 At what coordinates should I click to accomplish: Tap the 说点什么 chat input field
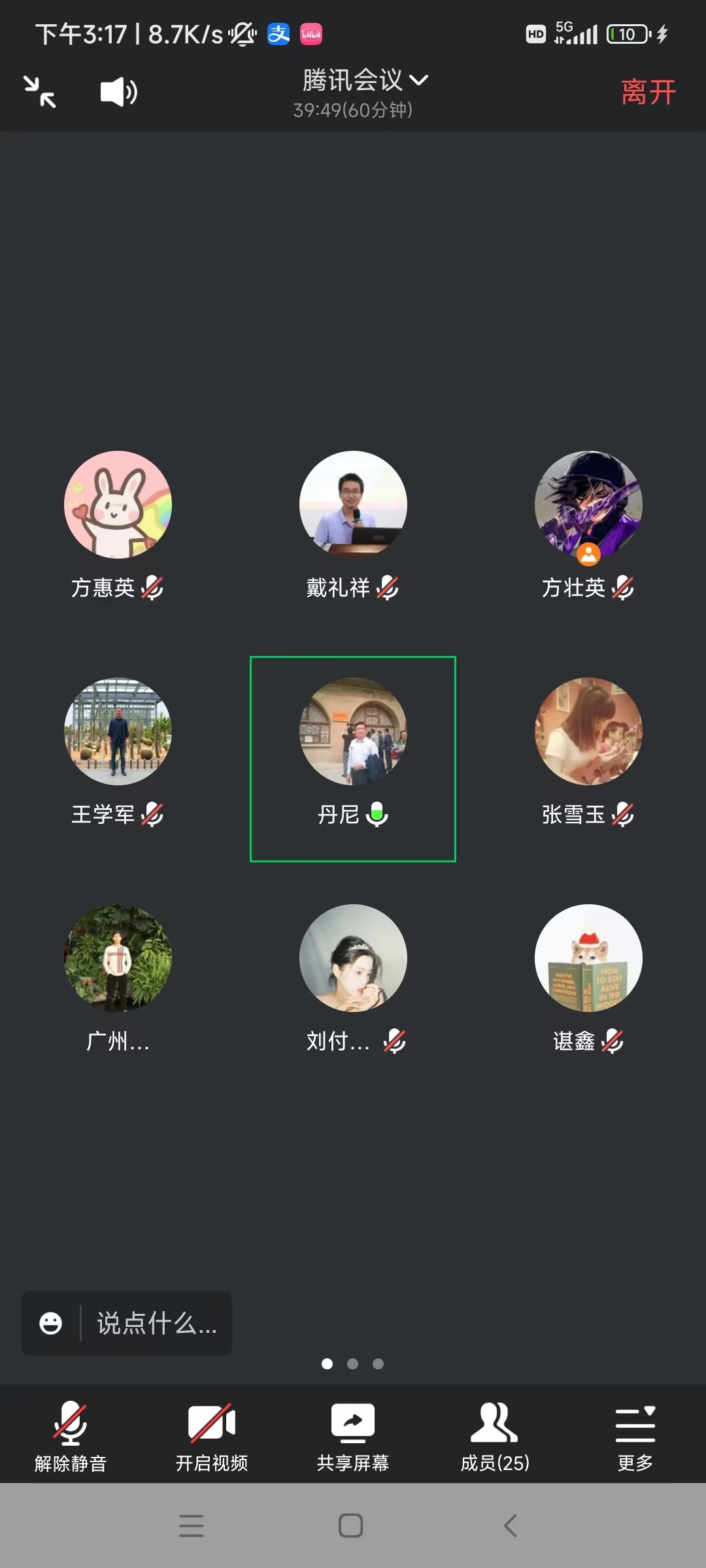coord(157,1324)
